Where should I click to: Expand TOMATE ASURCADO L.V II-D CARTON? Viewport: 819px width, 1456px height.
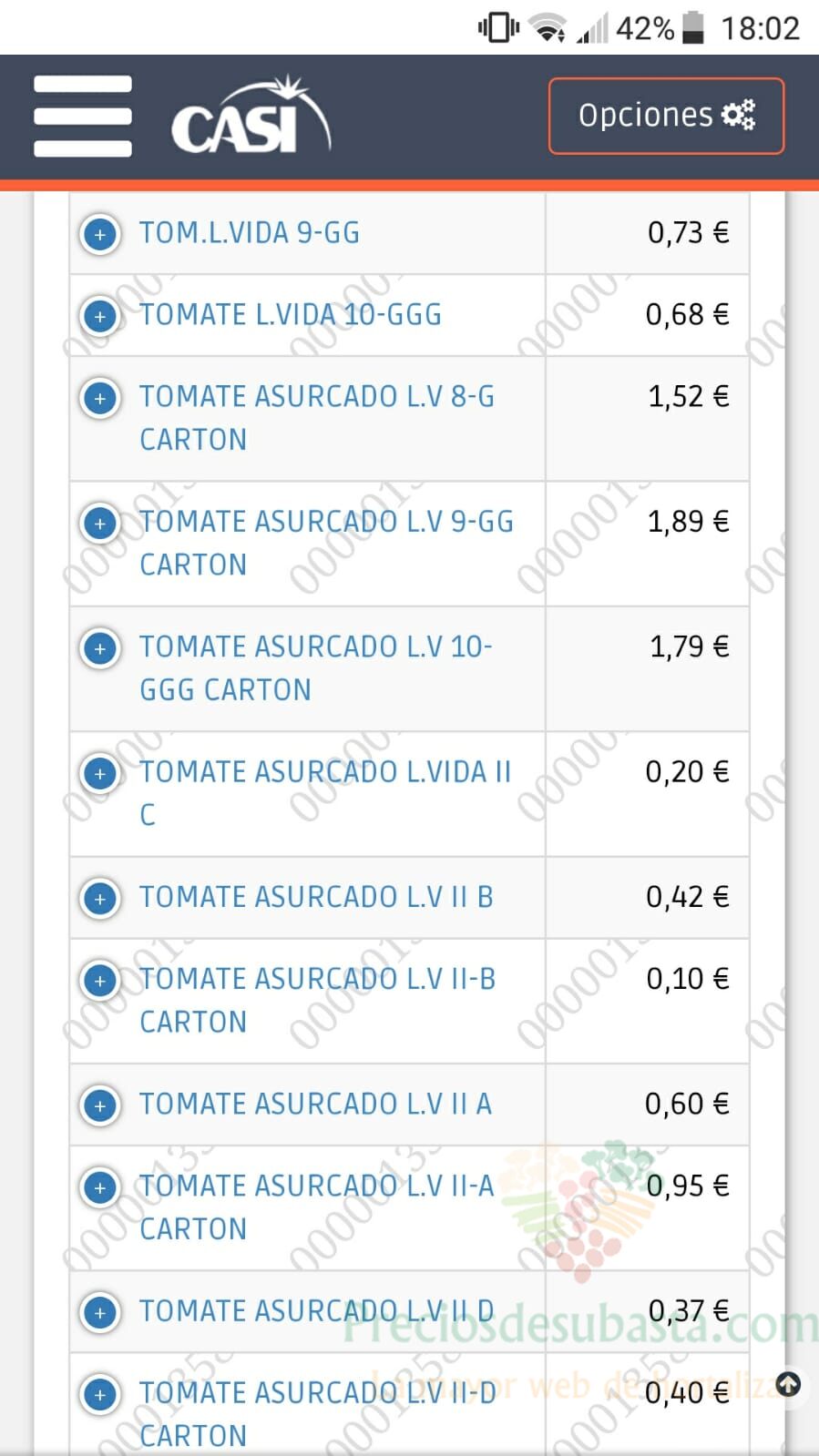[x=100, y=1394]
